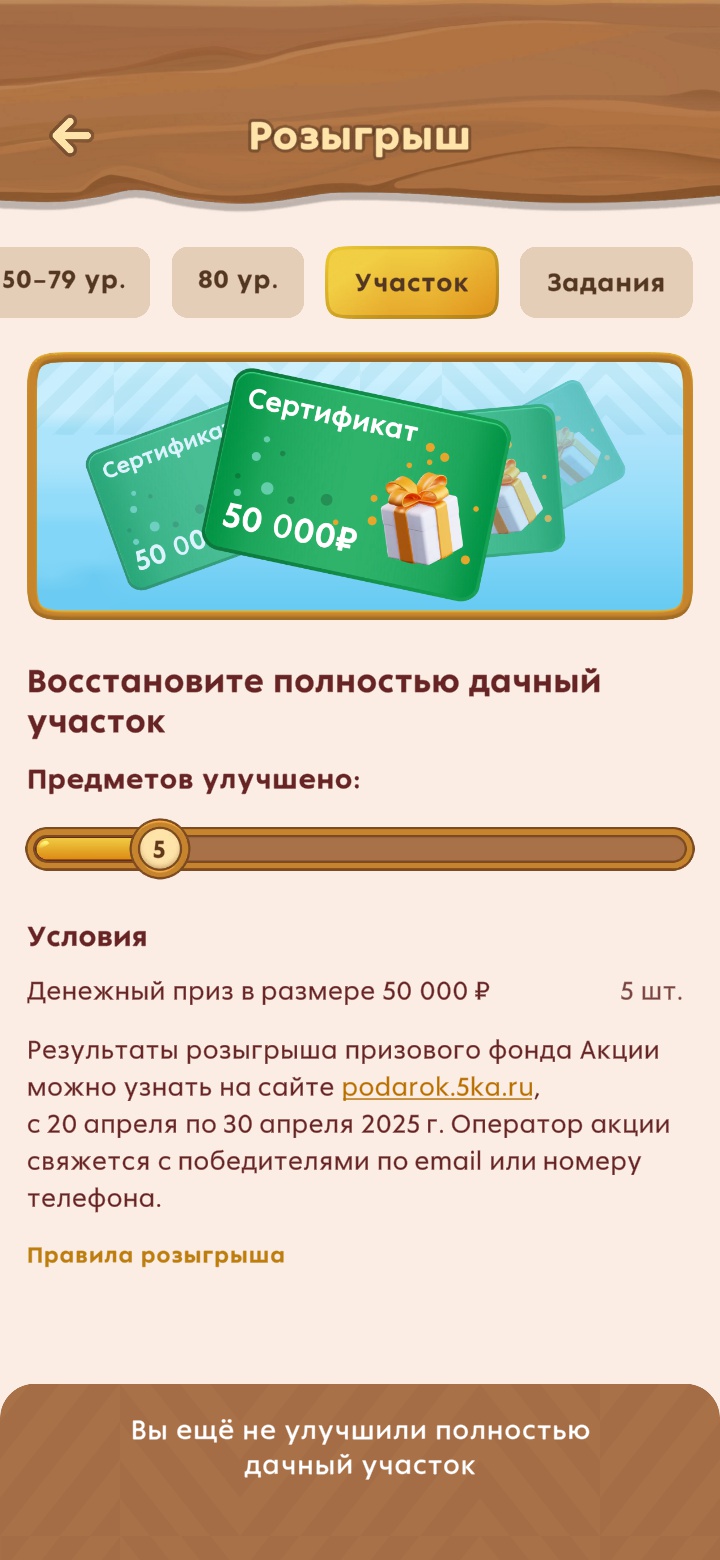Switch to the 50–79 ур. tab
The height and width of the screenshot is (1560, 720).
pos(70,281)
